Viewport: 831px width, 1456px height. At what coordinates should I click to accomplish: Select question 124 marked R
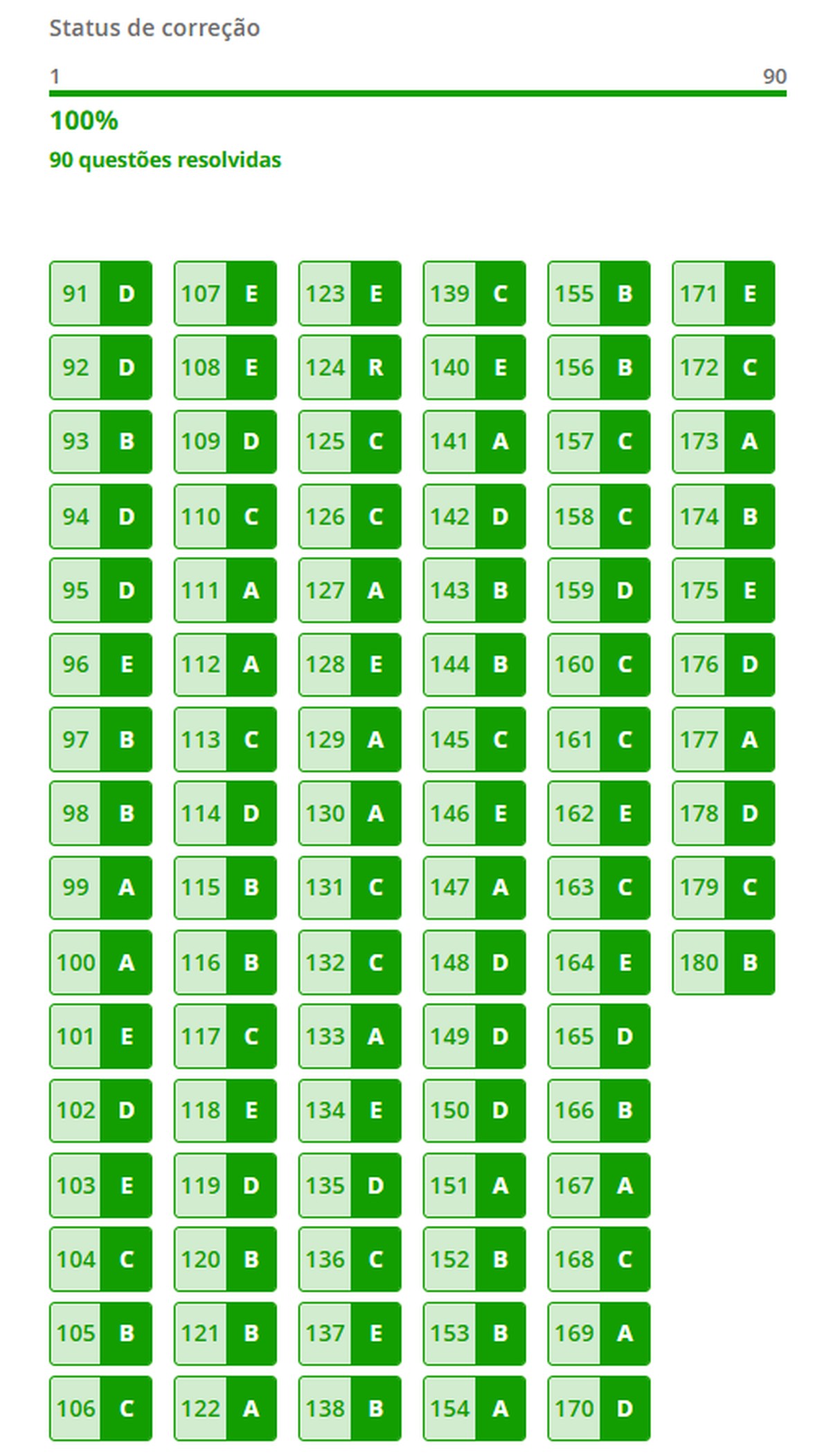350,368
